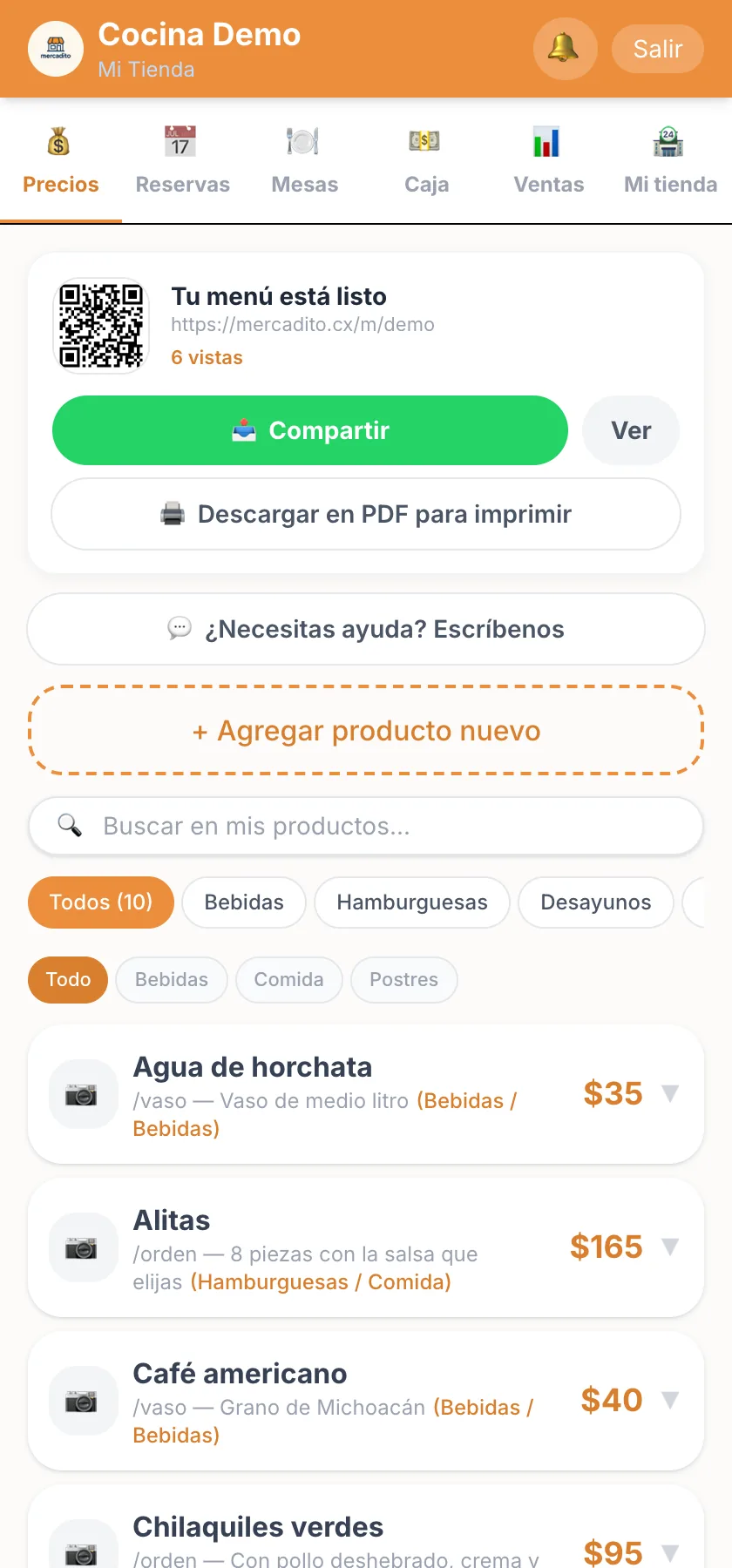Tap Ver to view the menu
Image resolution: width=732 pixels, height=1568 pixels.
coord(631,430)
